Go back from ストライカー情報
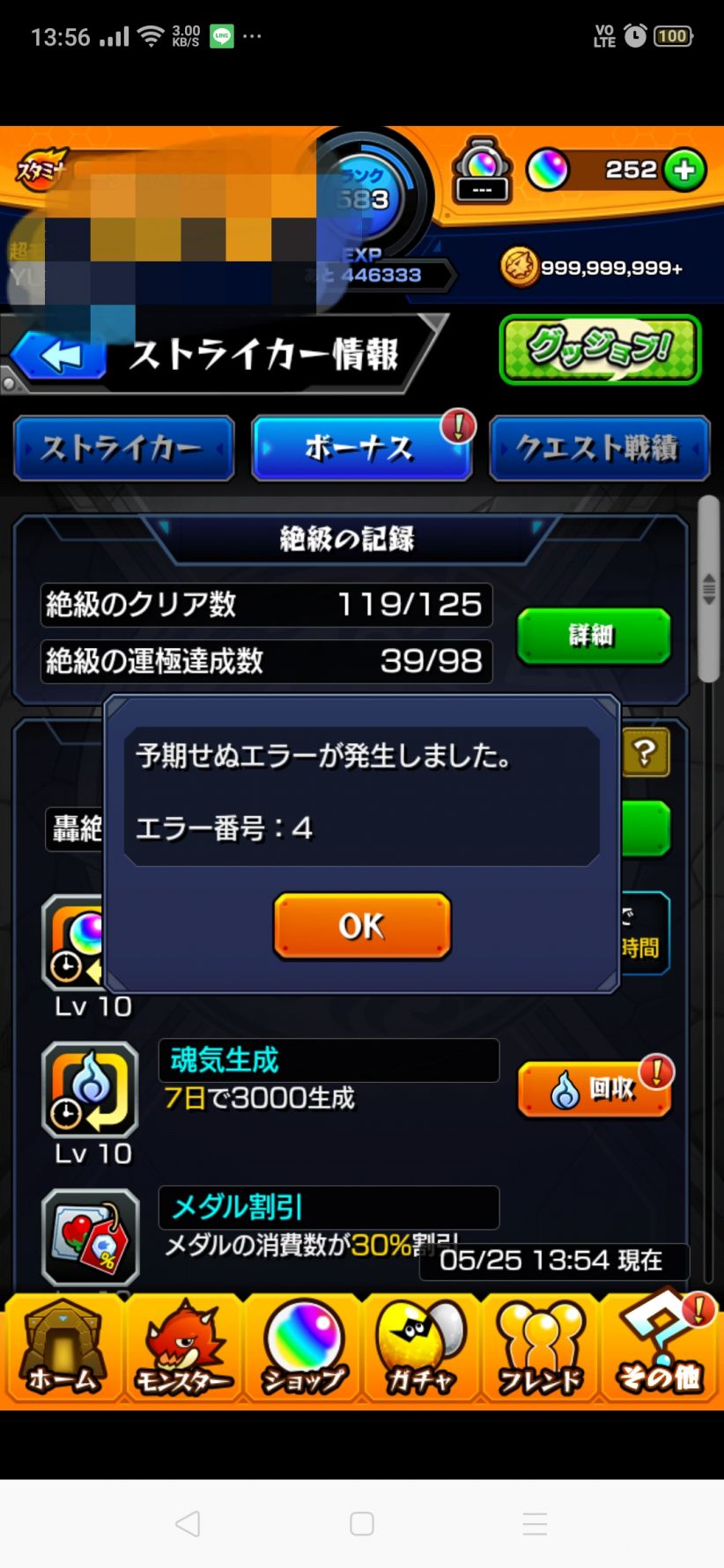The width and height of the screenshot is (724, 1568). pos(60,357)
